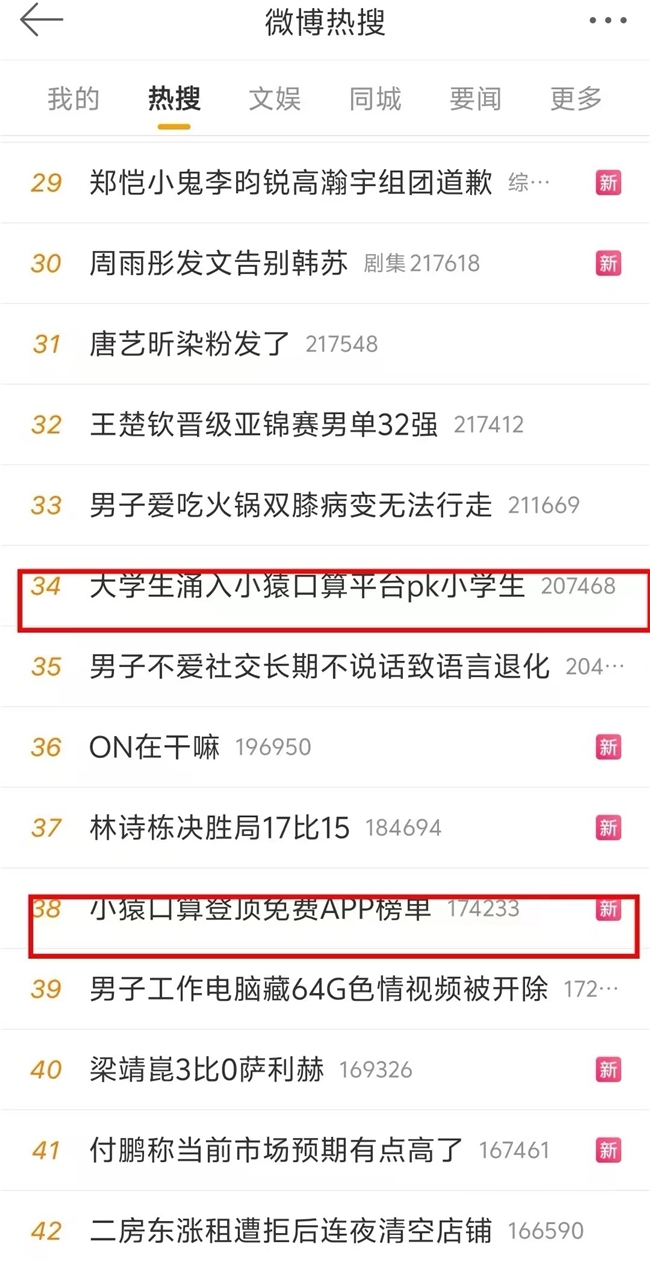Viewport: 650px width, 1263px height.
Task: Open the 要闻 tab
Action: (x=475, y=98)
